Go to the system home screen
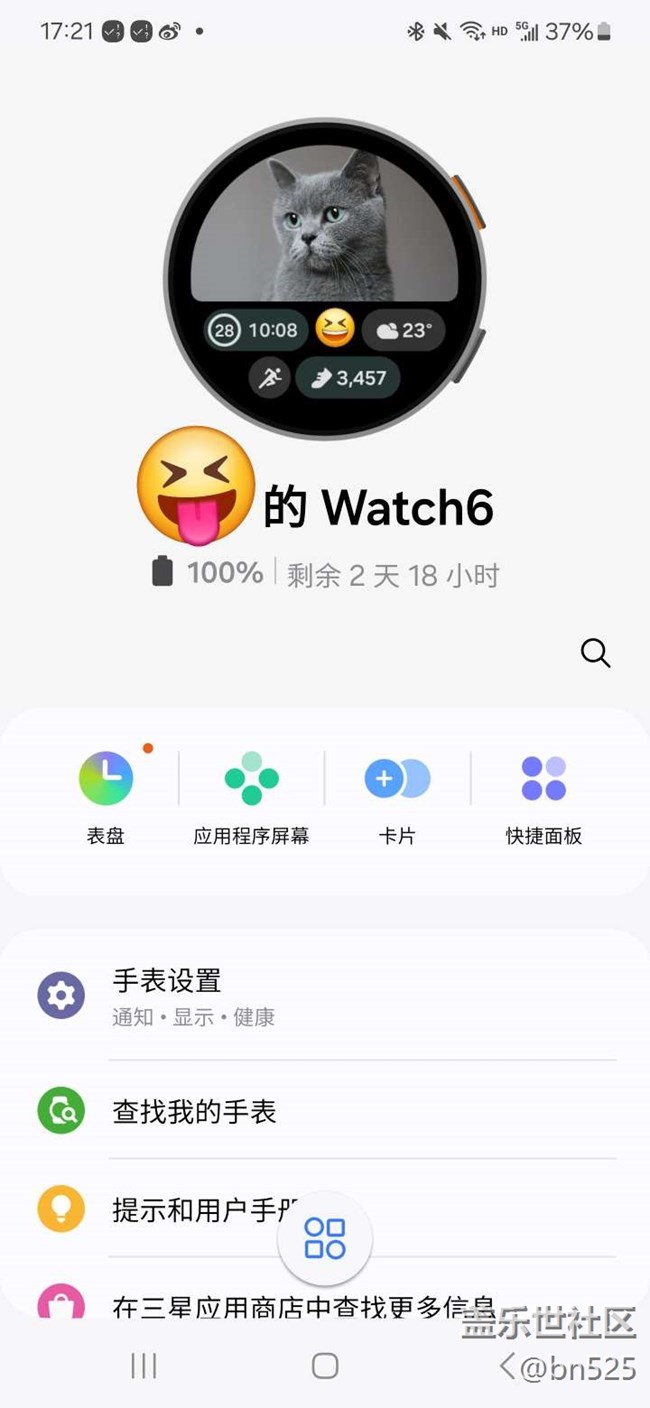Image resolution: width=650 pixels, height=1408 pixels. [325, 1366]
